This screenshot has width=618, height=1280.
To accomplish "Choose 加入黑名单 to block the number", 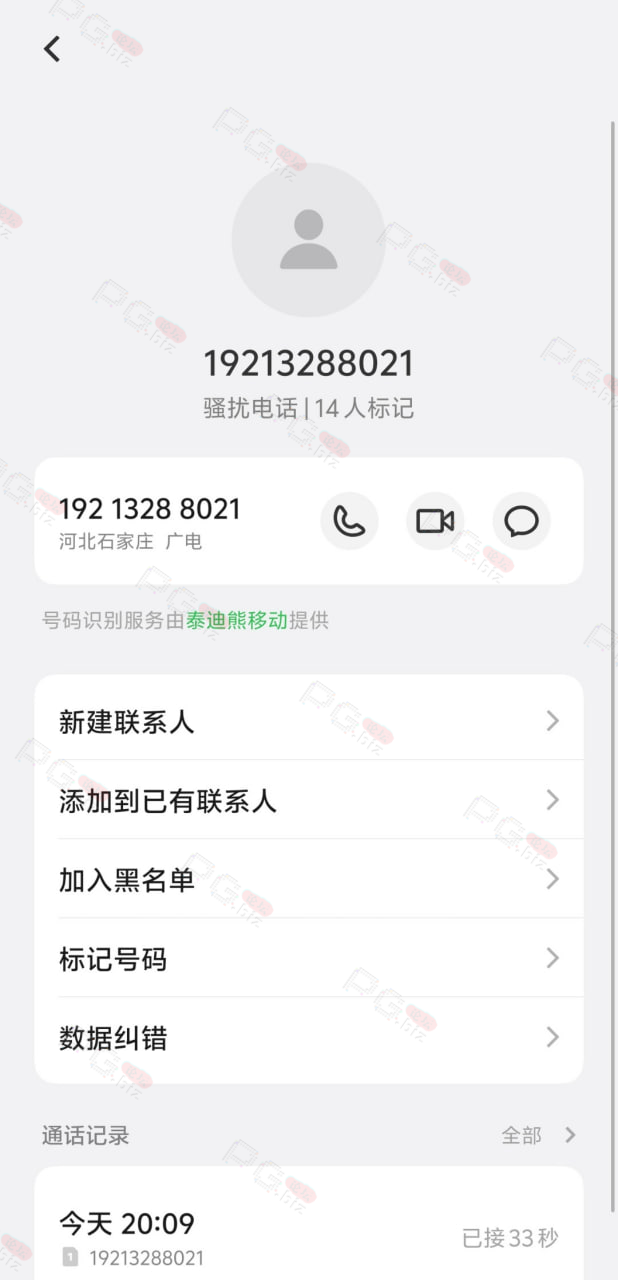I will (x=309, y=879).
